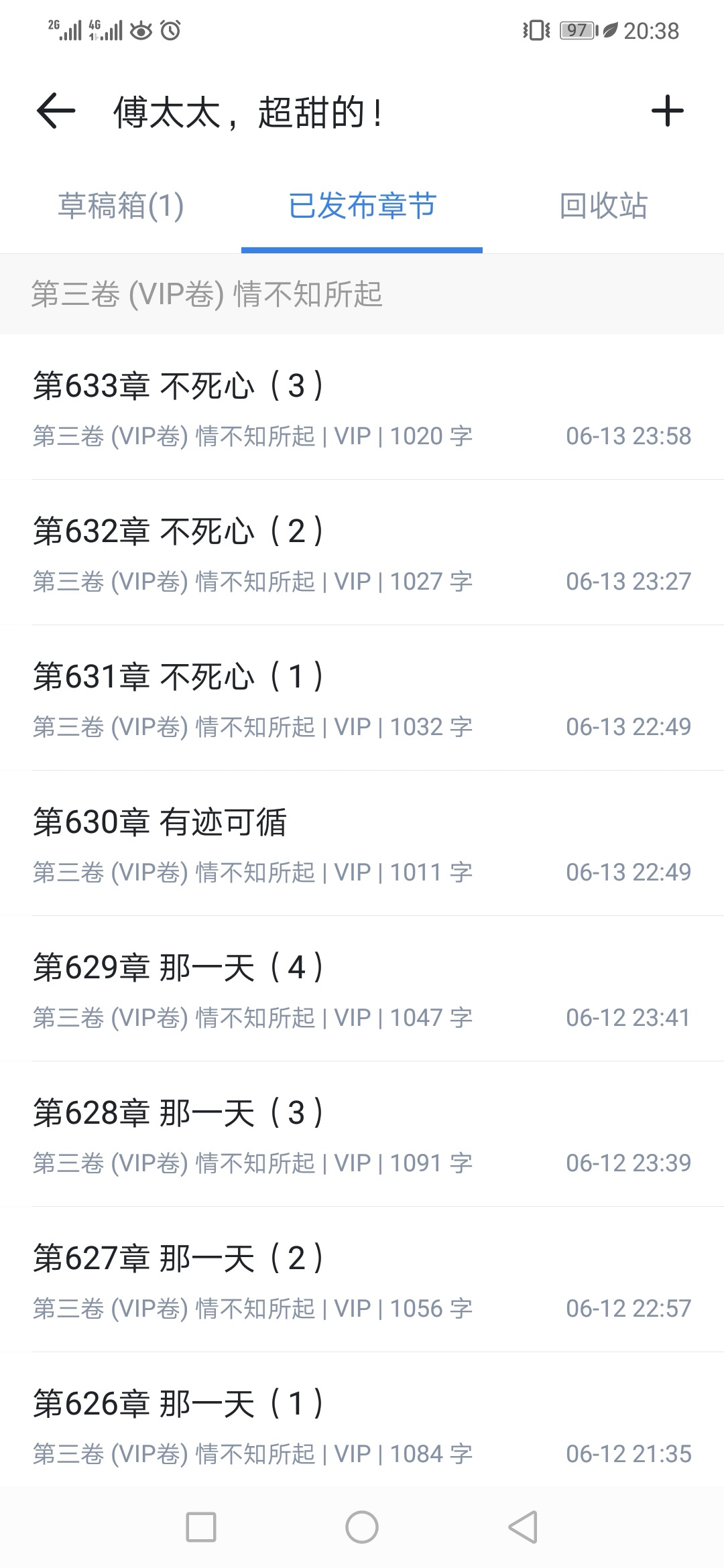Open chapter 第626章 那一天（1）
Viewport: 724px width, 1568px height.
pyautogui.click(x=362, y=1425)
